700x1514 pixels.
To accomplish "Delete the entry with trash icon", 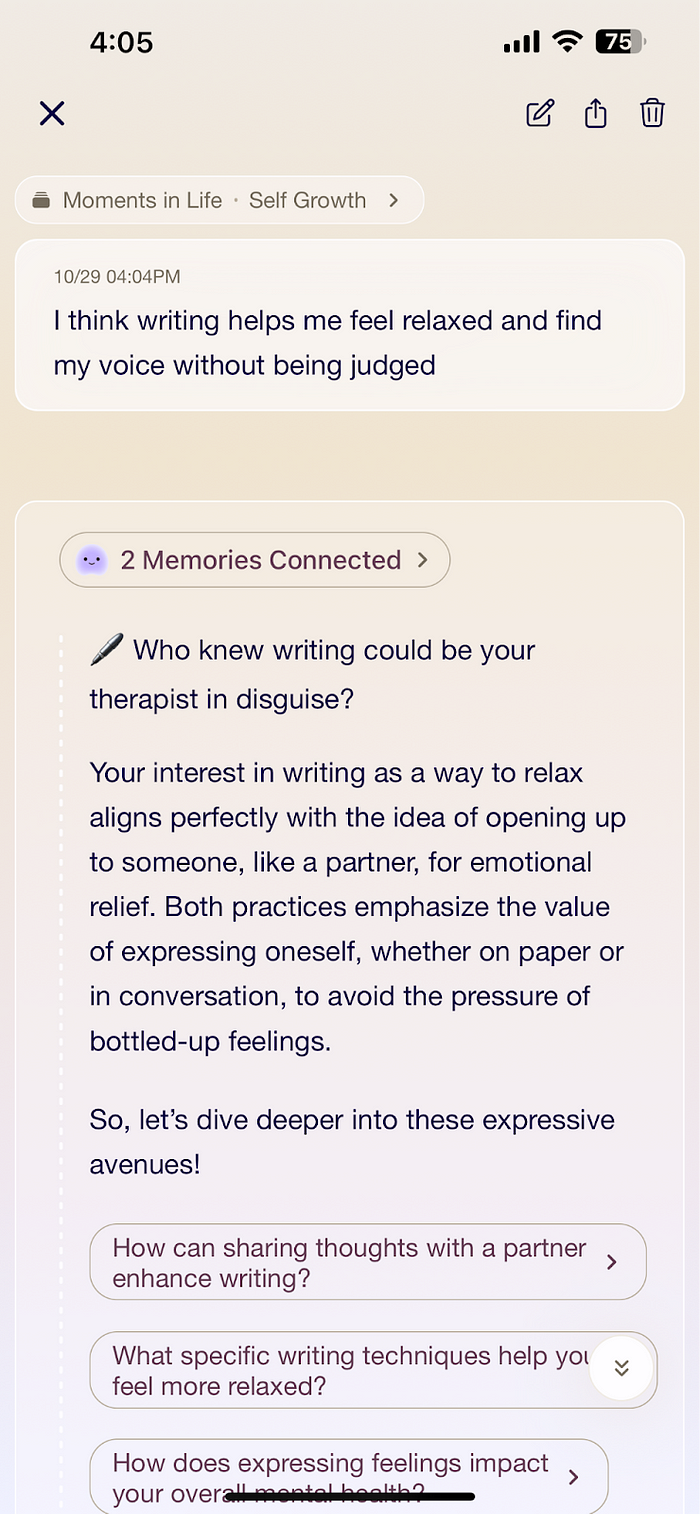I will pos(653,113).
